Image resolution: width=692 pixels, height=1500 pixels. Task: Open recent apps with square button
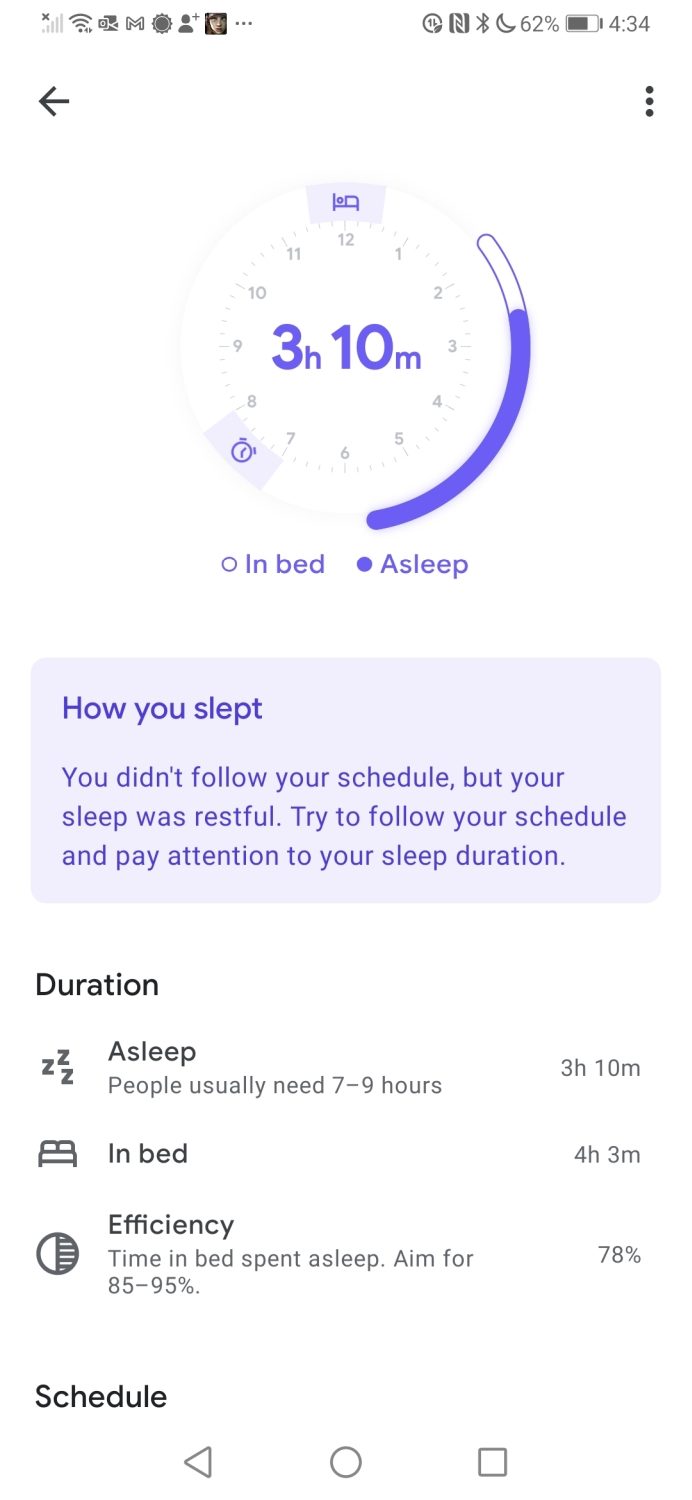click(x=492, y=1462)
